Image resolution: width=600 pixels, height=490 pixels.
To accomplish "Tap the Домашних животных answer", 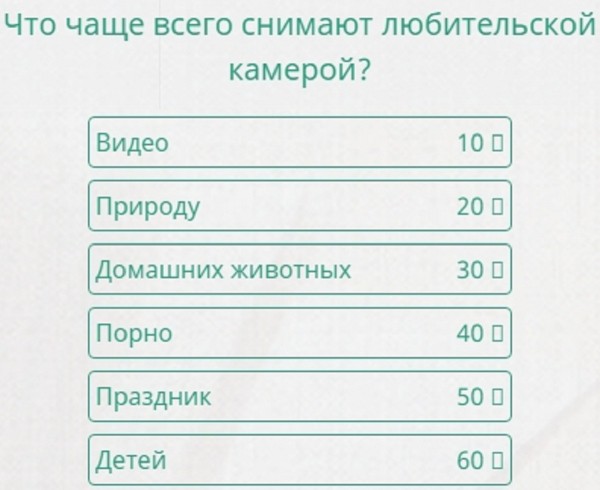I will tap(300, 270).
